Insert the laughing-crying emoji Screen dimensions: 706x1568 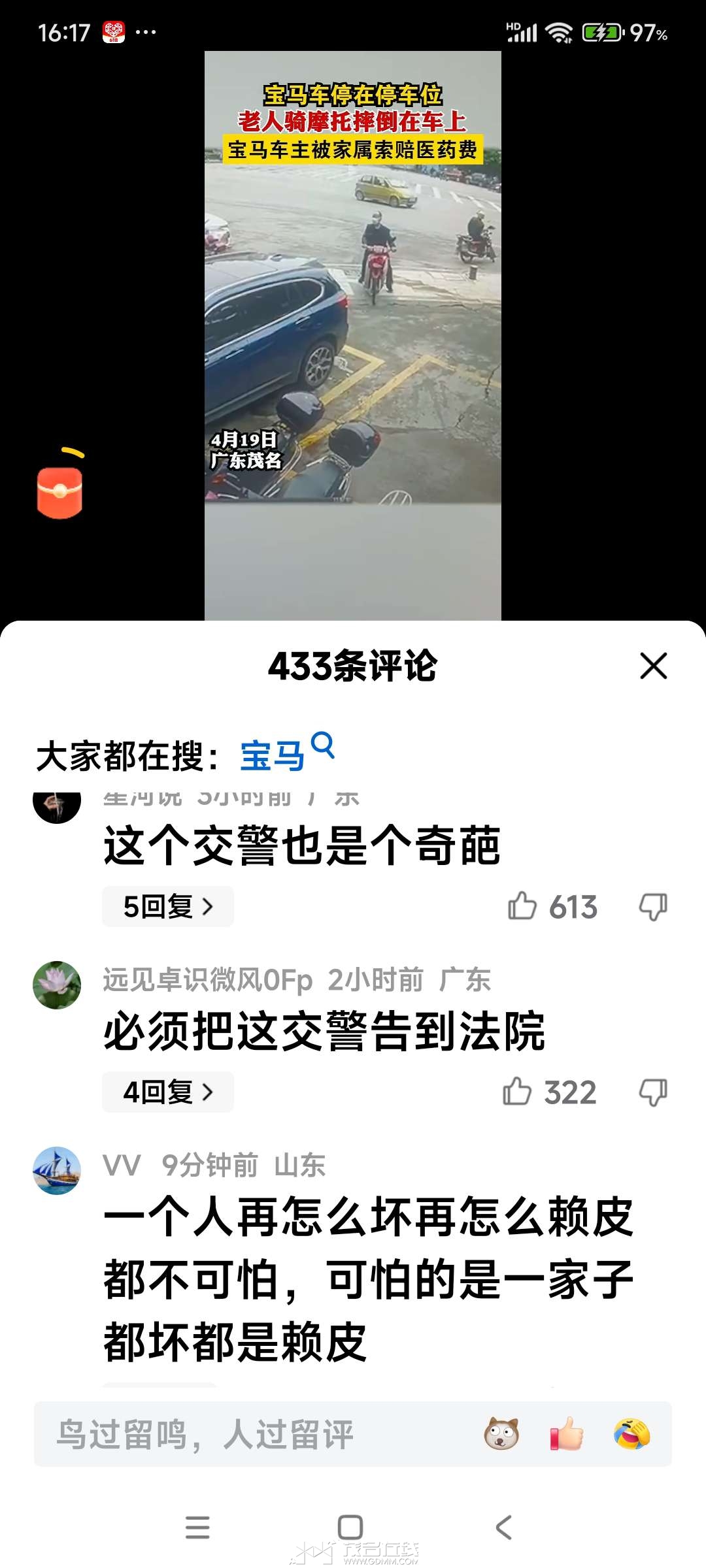tap(631, 1435)
